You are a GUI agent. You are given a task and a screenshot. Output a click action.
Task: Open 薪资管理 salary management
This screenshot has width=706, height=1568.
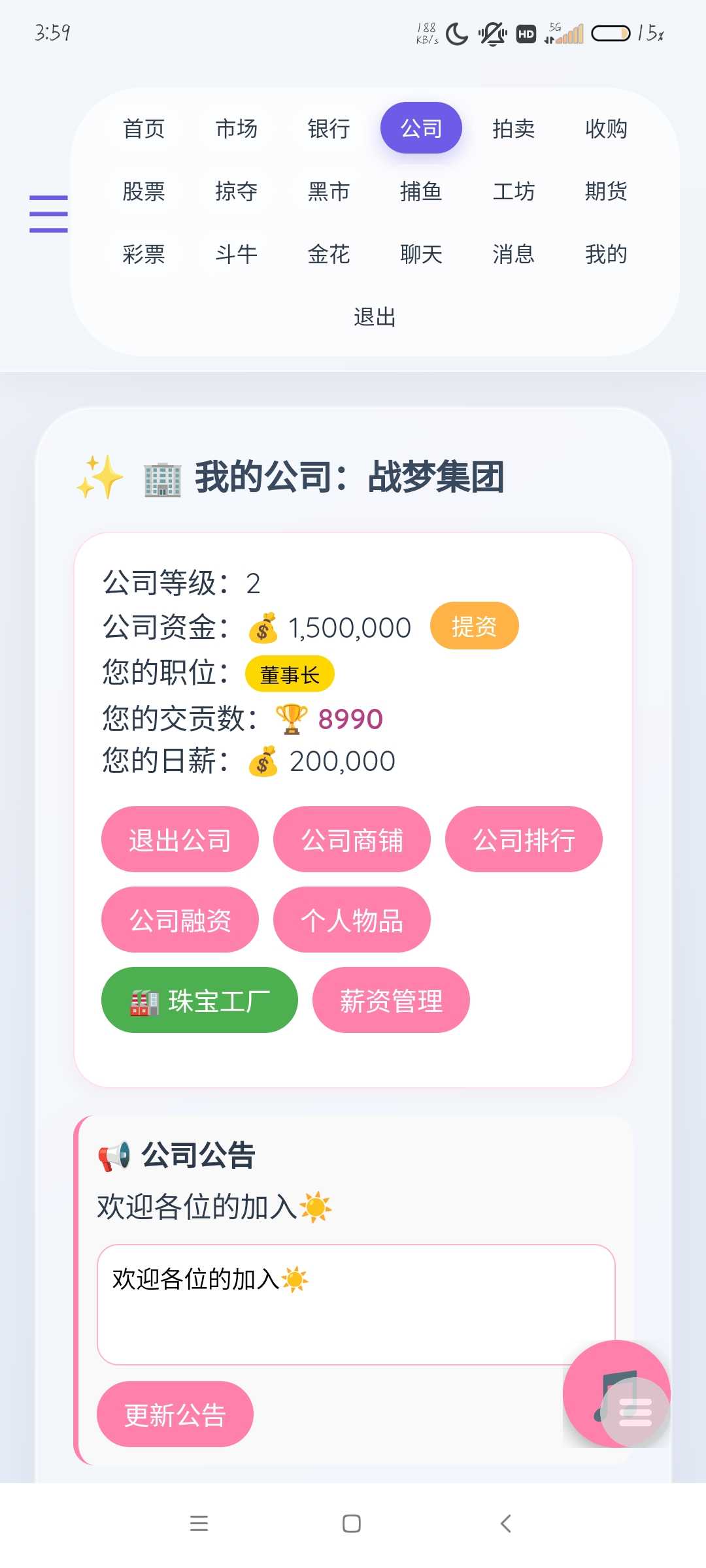click(391, 1000)
